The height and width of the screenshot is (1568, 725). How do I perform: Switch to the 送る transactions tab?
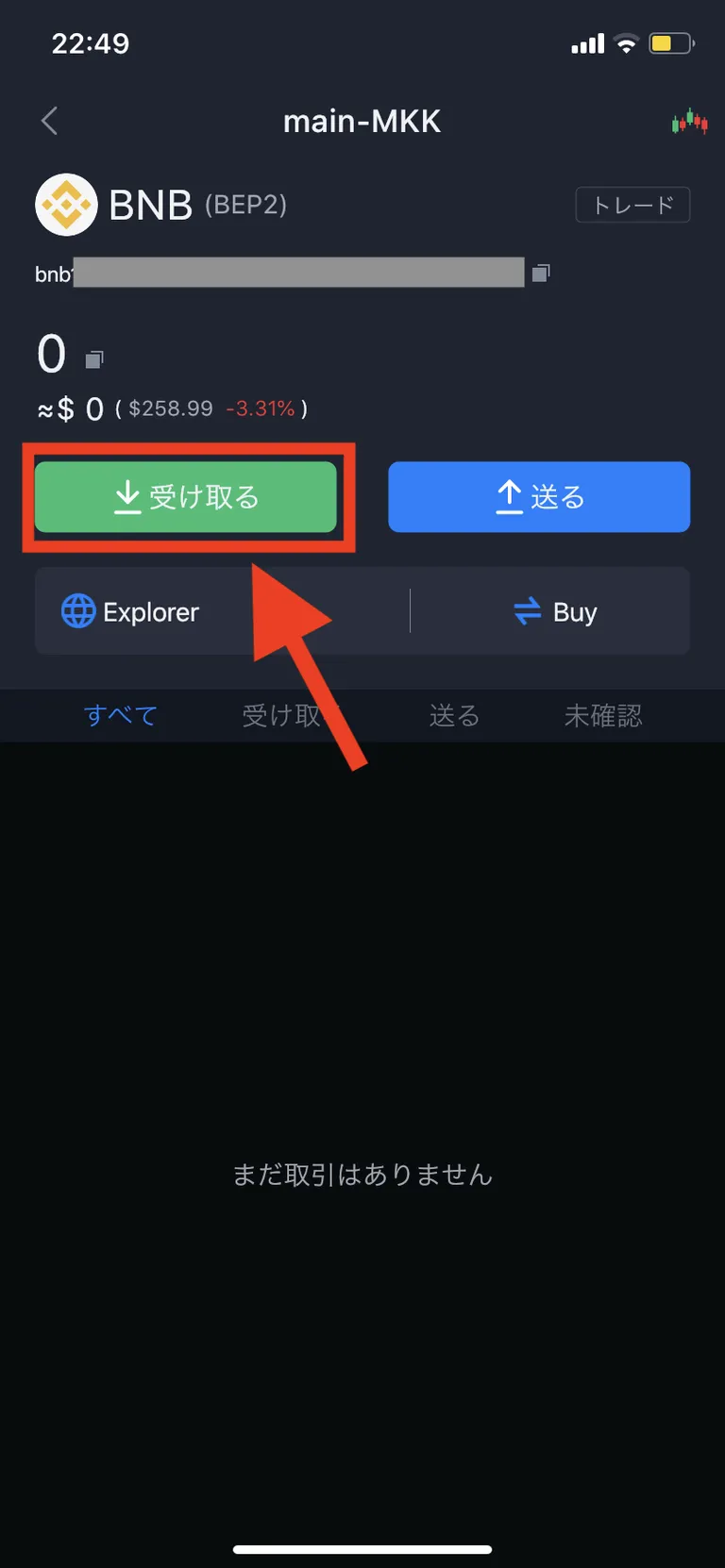(x=454, y=715)
